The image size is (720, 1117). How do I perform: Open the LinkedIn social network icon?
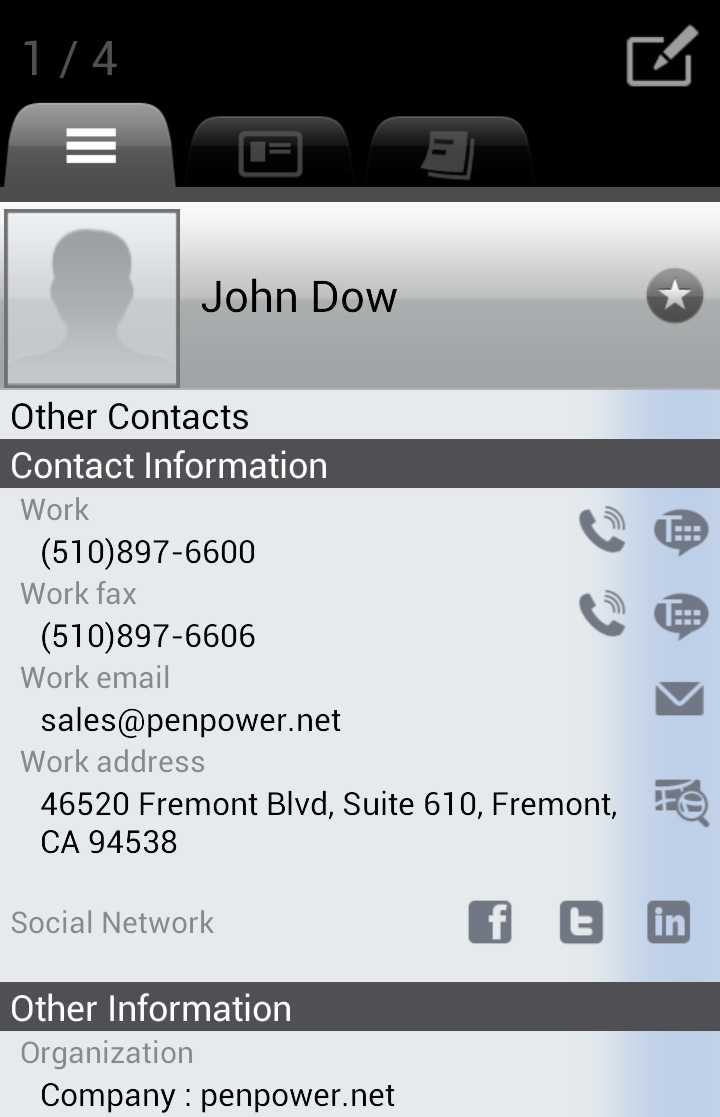click(668, 922)
